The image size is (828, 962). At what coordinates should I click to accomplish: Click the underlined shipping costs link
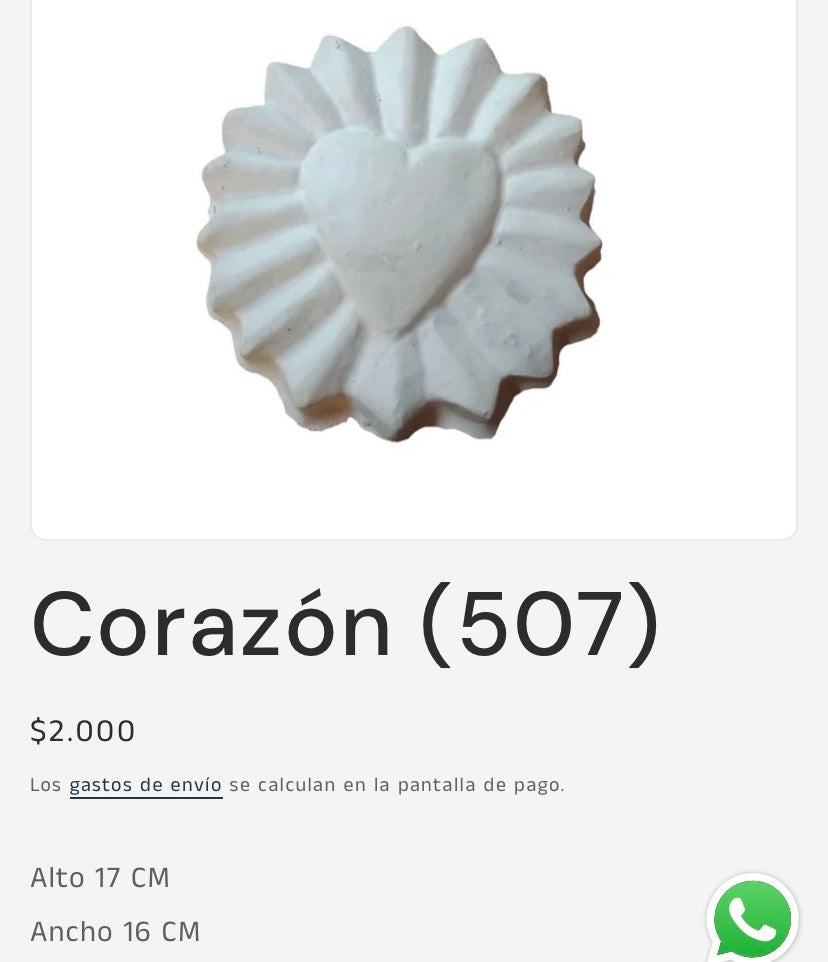(146, 784)
